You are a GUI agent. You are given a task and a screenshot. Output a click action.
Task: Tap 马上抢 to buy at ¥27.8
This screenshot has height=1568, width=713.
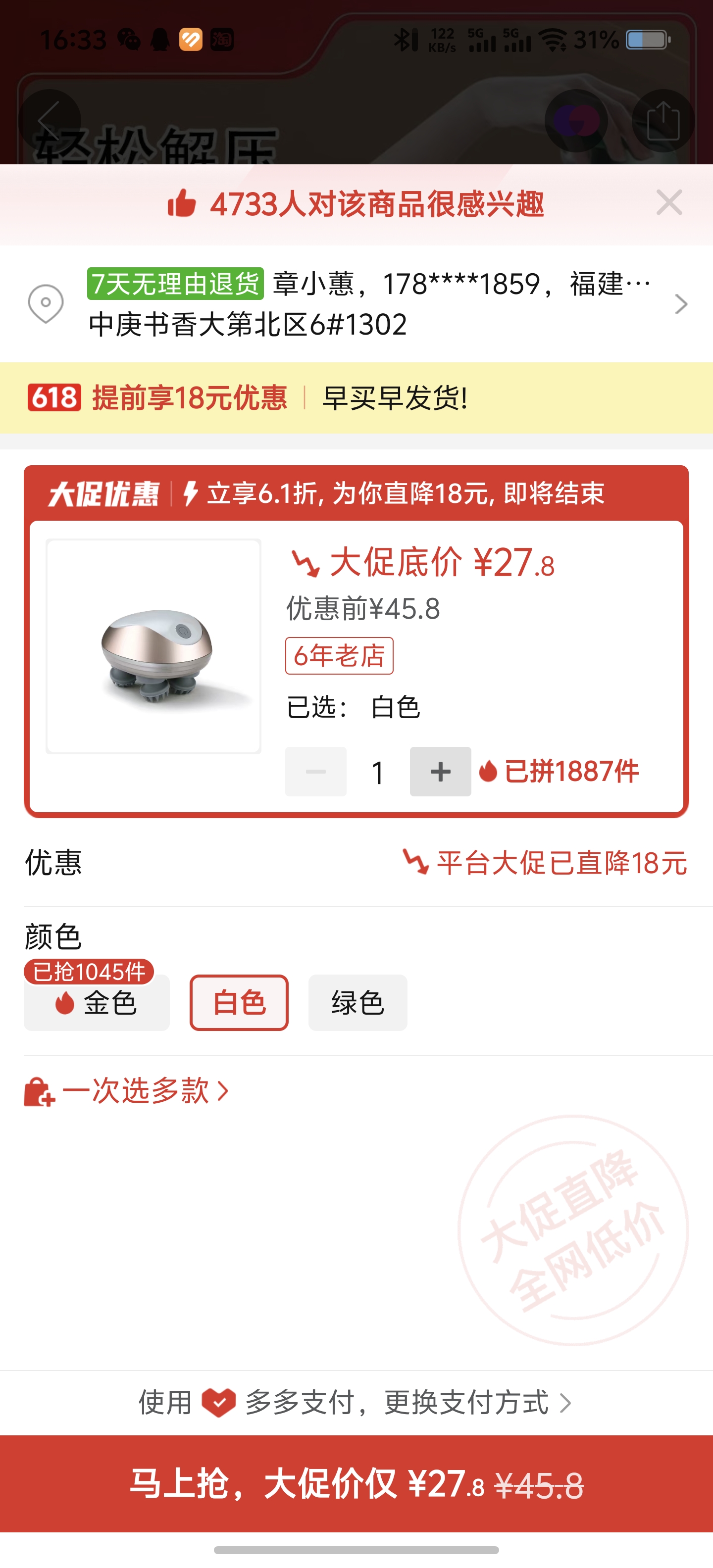tap(356, 1483)
